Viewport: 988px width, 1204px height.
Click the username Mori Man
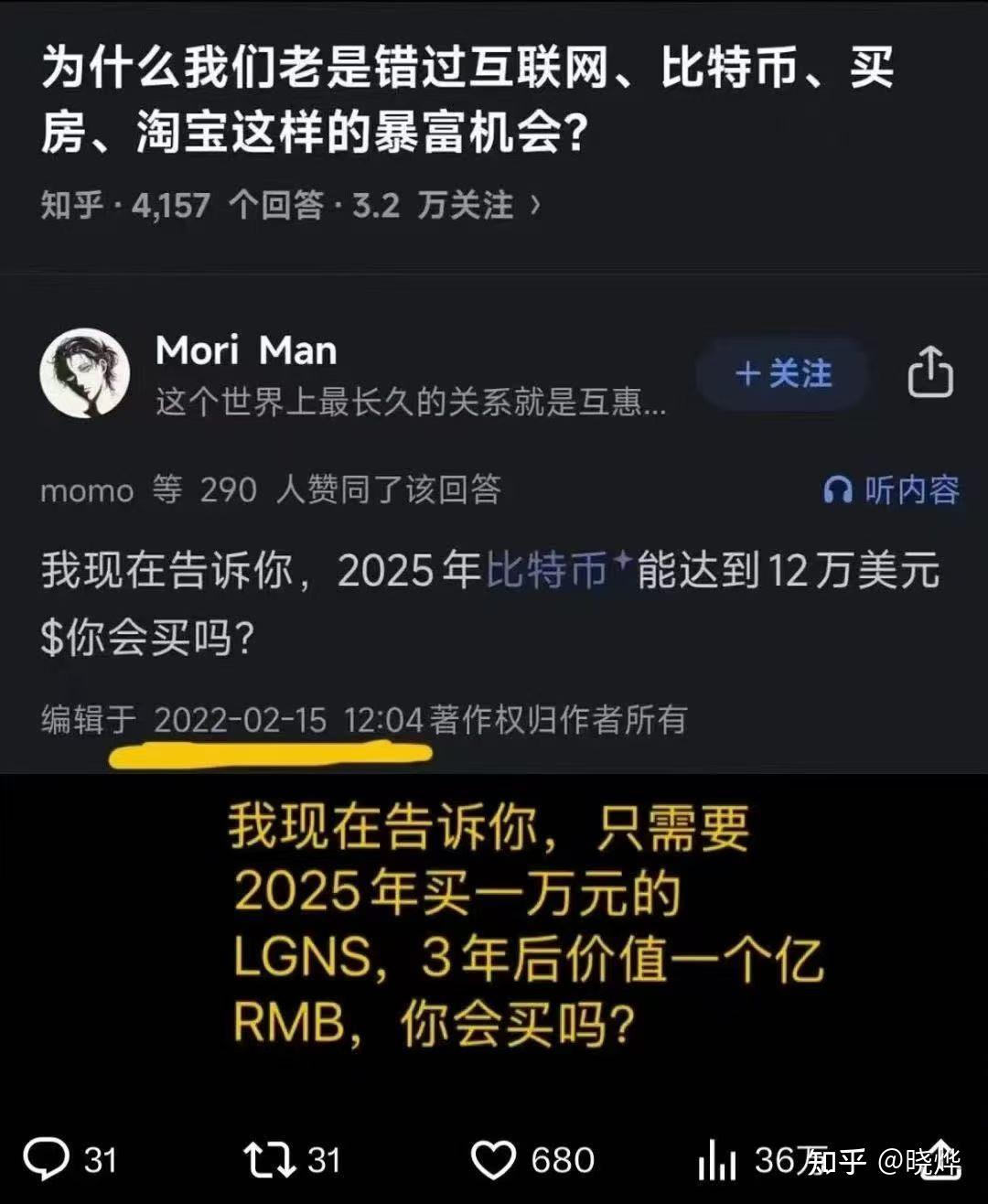point(245,349)
